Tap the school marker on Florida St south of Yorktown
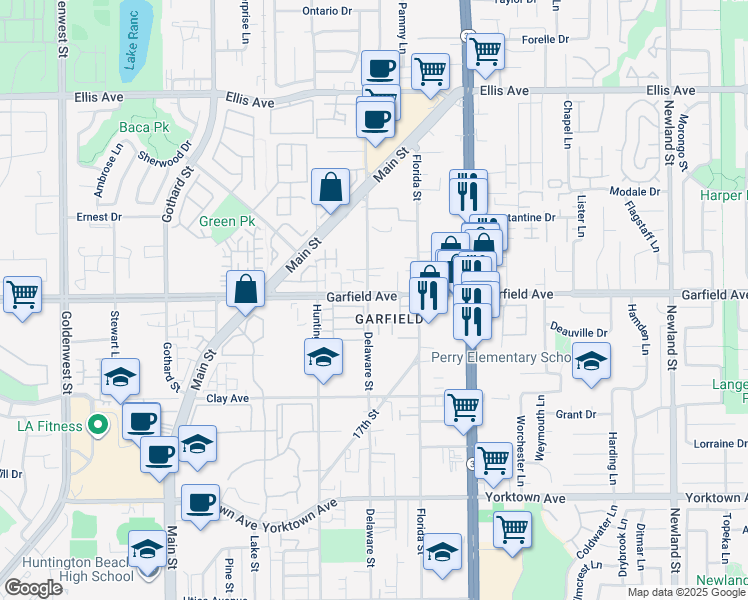Image resolution: width=748 pixels, height=600 pixels. [x=442, y=552]
